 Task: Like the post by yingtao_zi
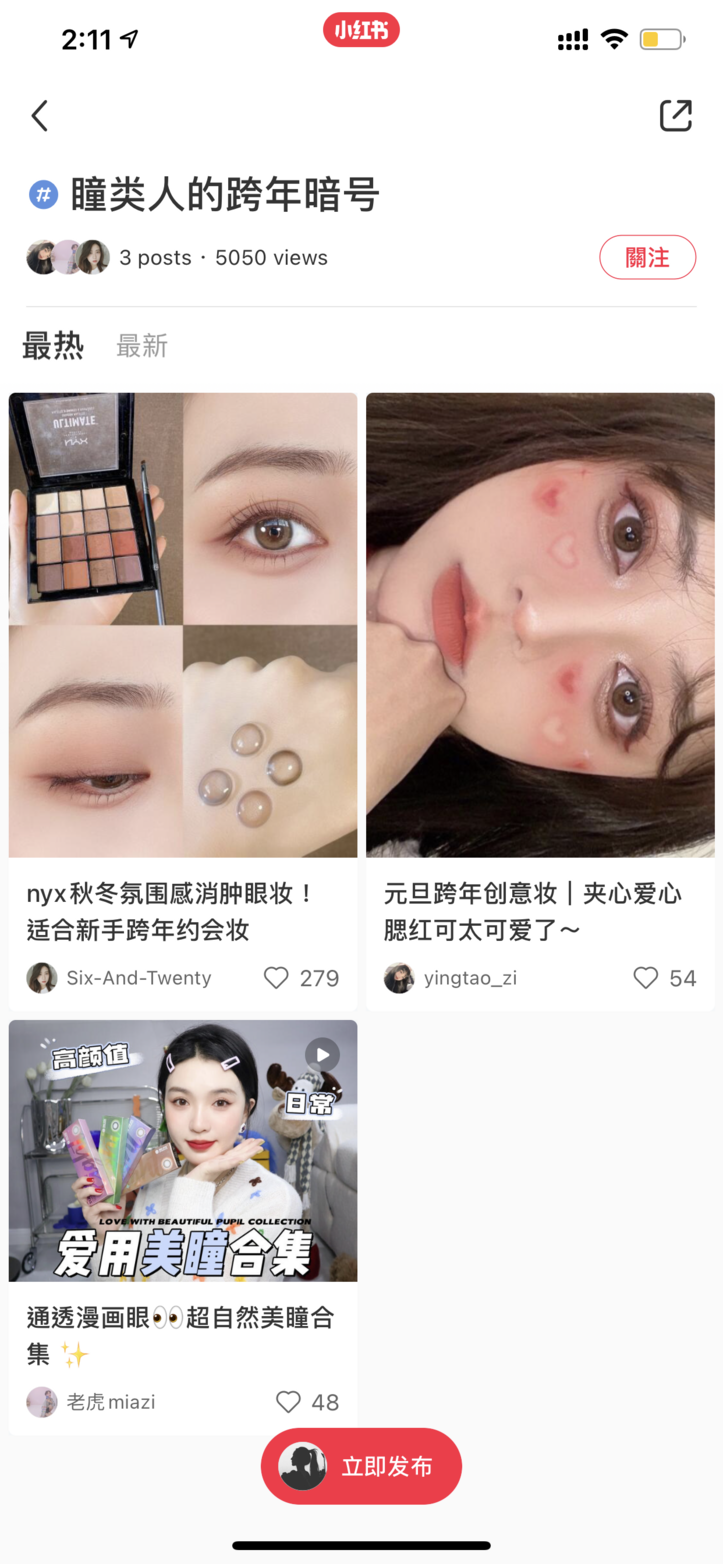646,978
